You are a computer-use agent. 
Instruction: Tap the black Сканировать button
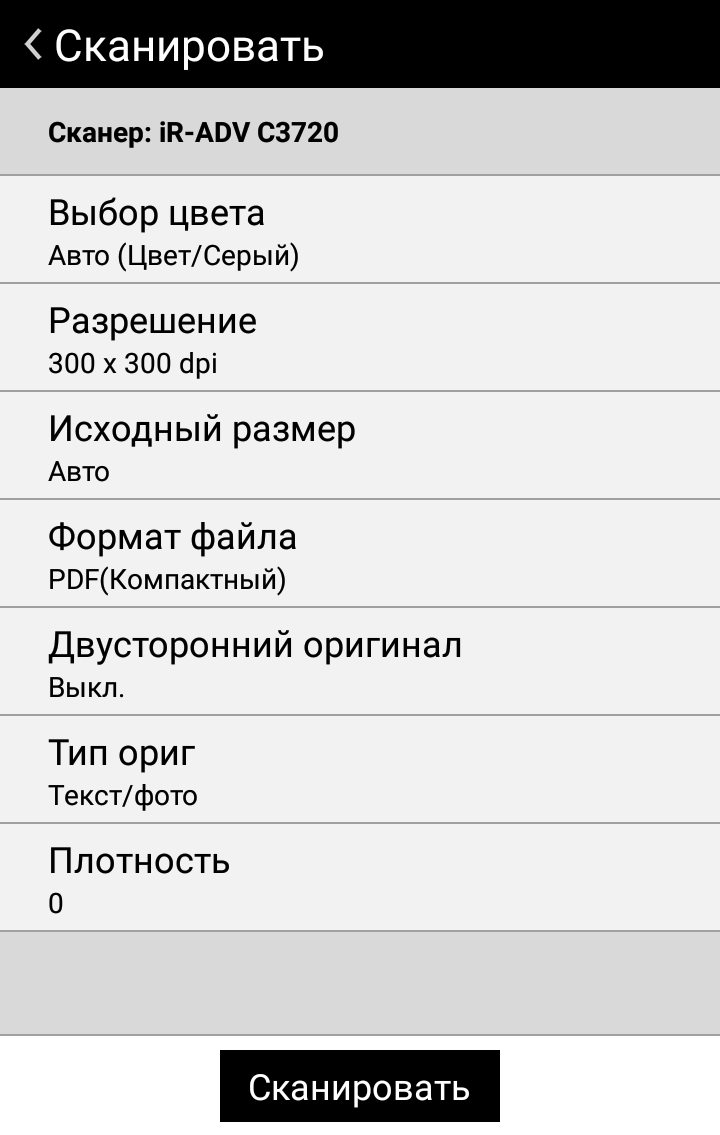click(x=360, y=1086)
